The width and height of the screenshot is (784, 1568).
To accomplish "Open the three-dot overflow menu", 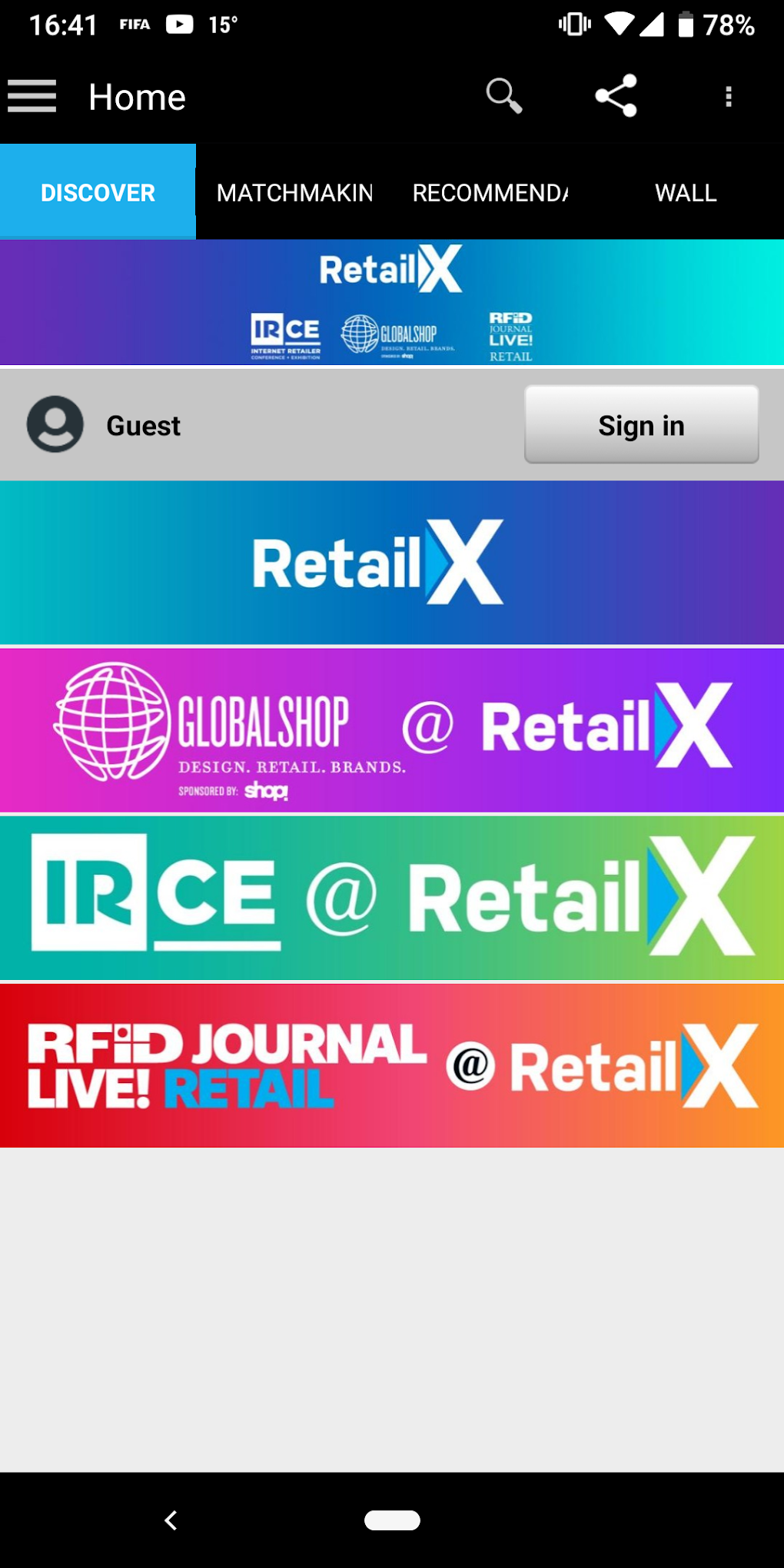I will [x=728, y=96].
